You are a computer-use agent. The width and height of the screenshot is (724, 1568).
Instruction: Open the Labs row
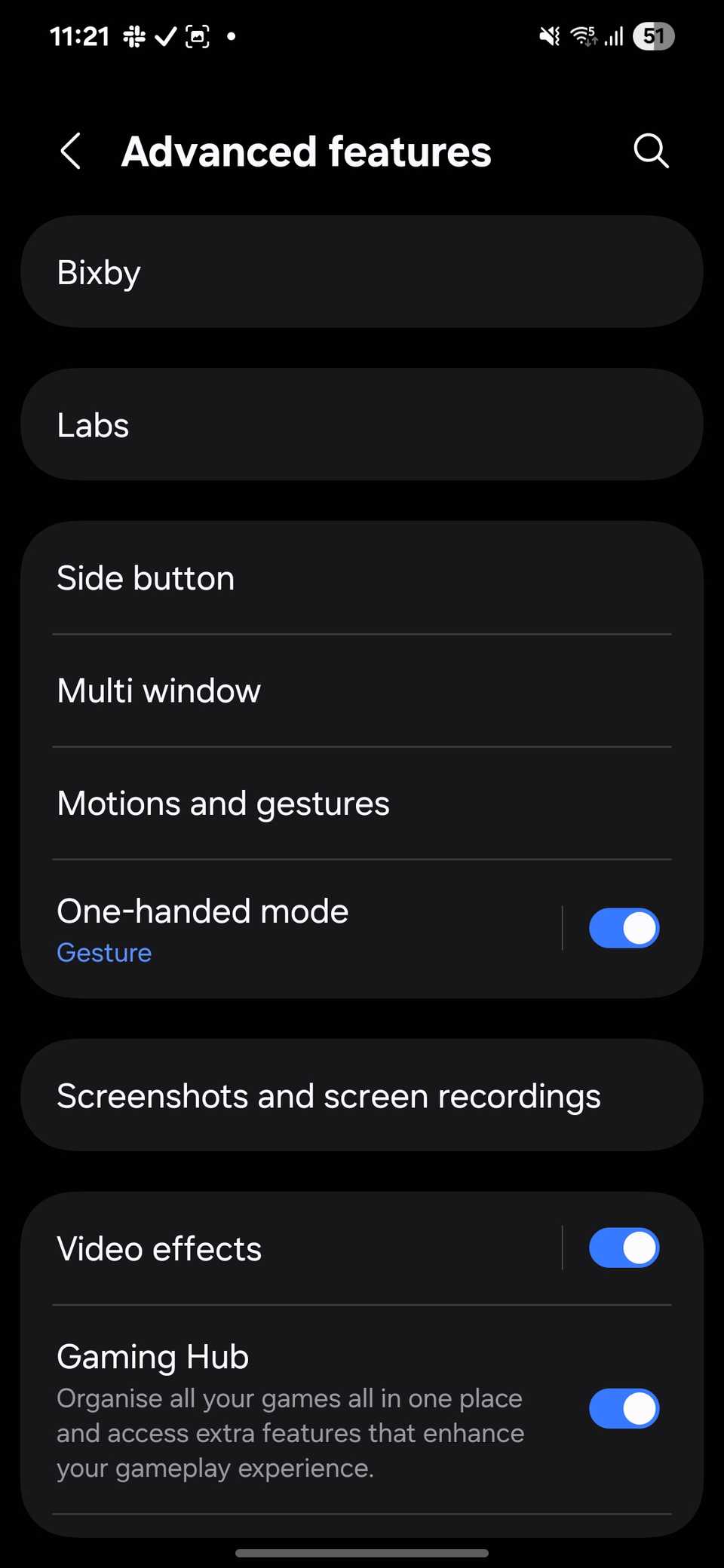click(362, 425)
